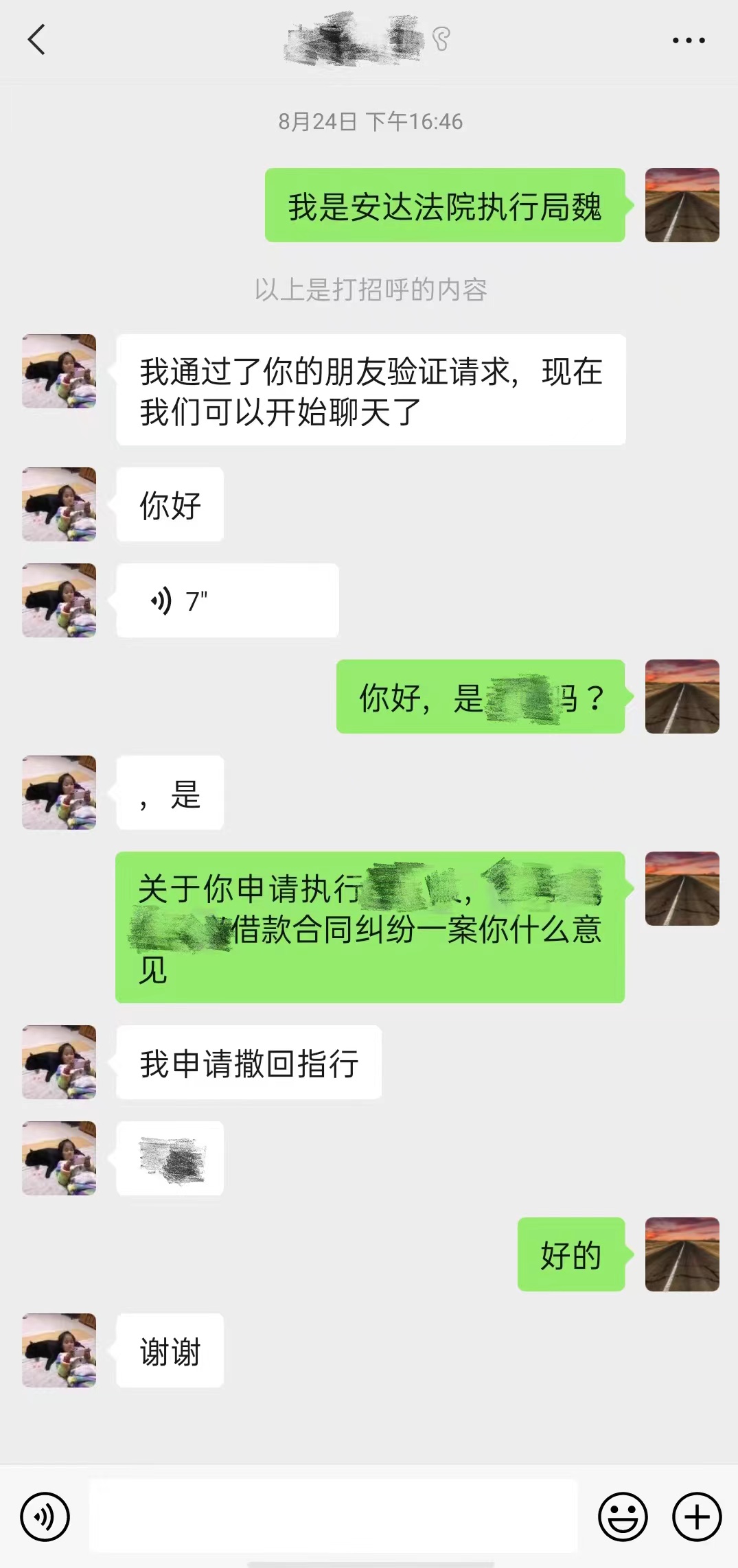The image size is (738, 1568).
Task: Play the 7-second voice message
Action: click(227, 601)
